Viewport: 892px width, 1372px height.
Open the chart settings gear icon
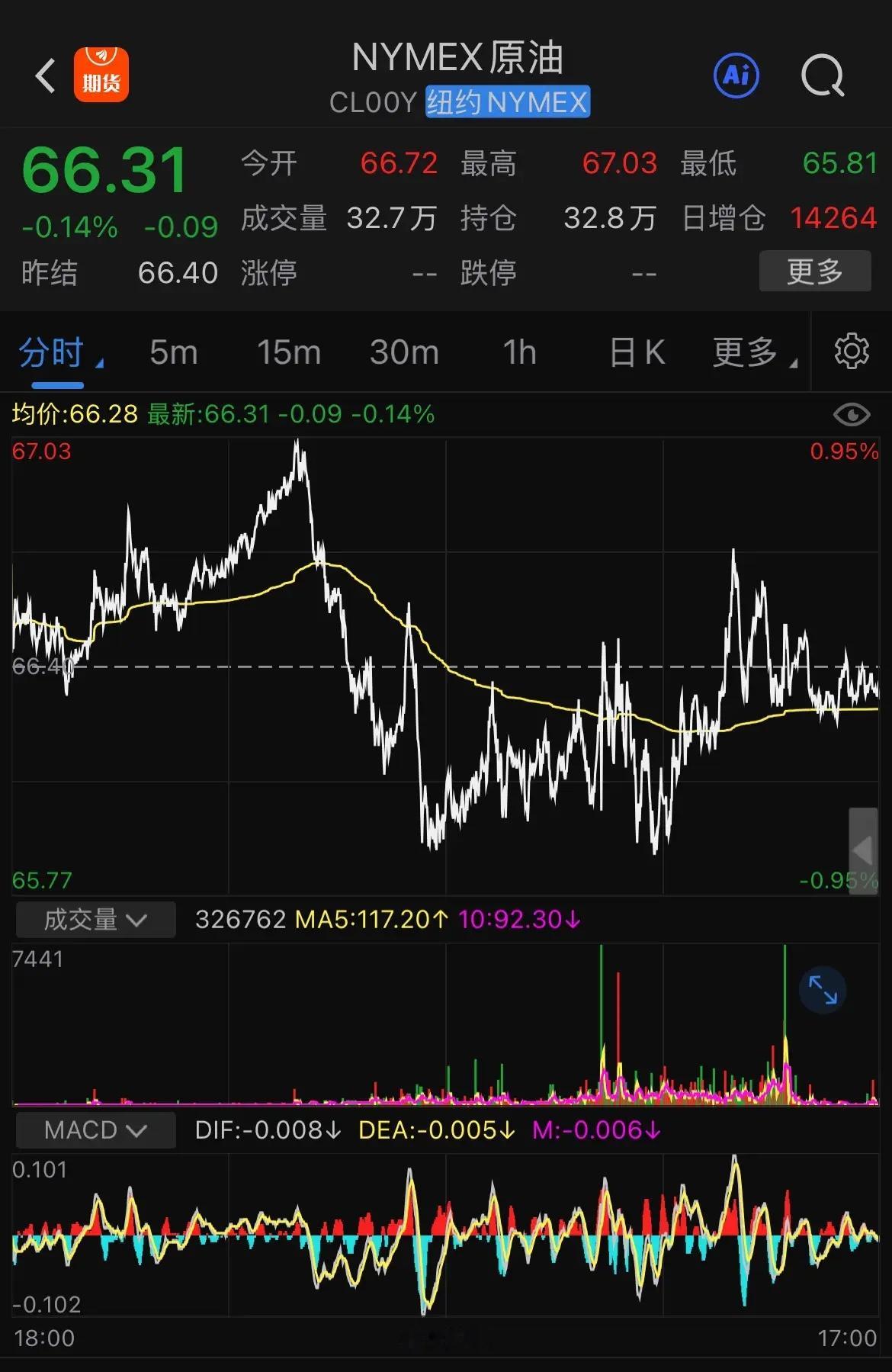(852, 352)
